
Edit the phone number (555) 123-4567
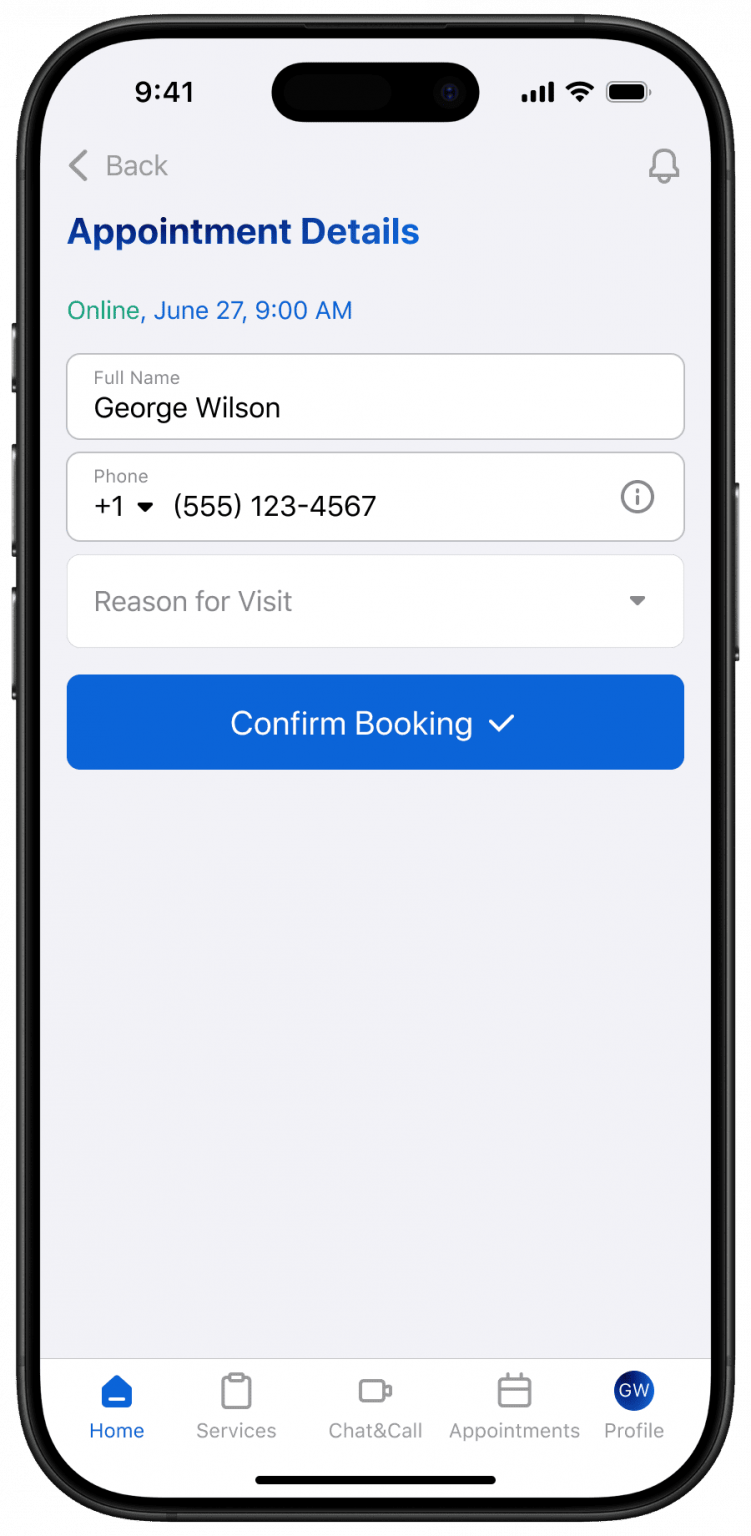click(275, 506)
